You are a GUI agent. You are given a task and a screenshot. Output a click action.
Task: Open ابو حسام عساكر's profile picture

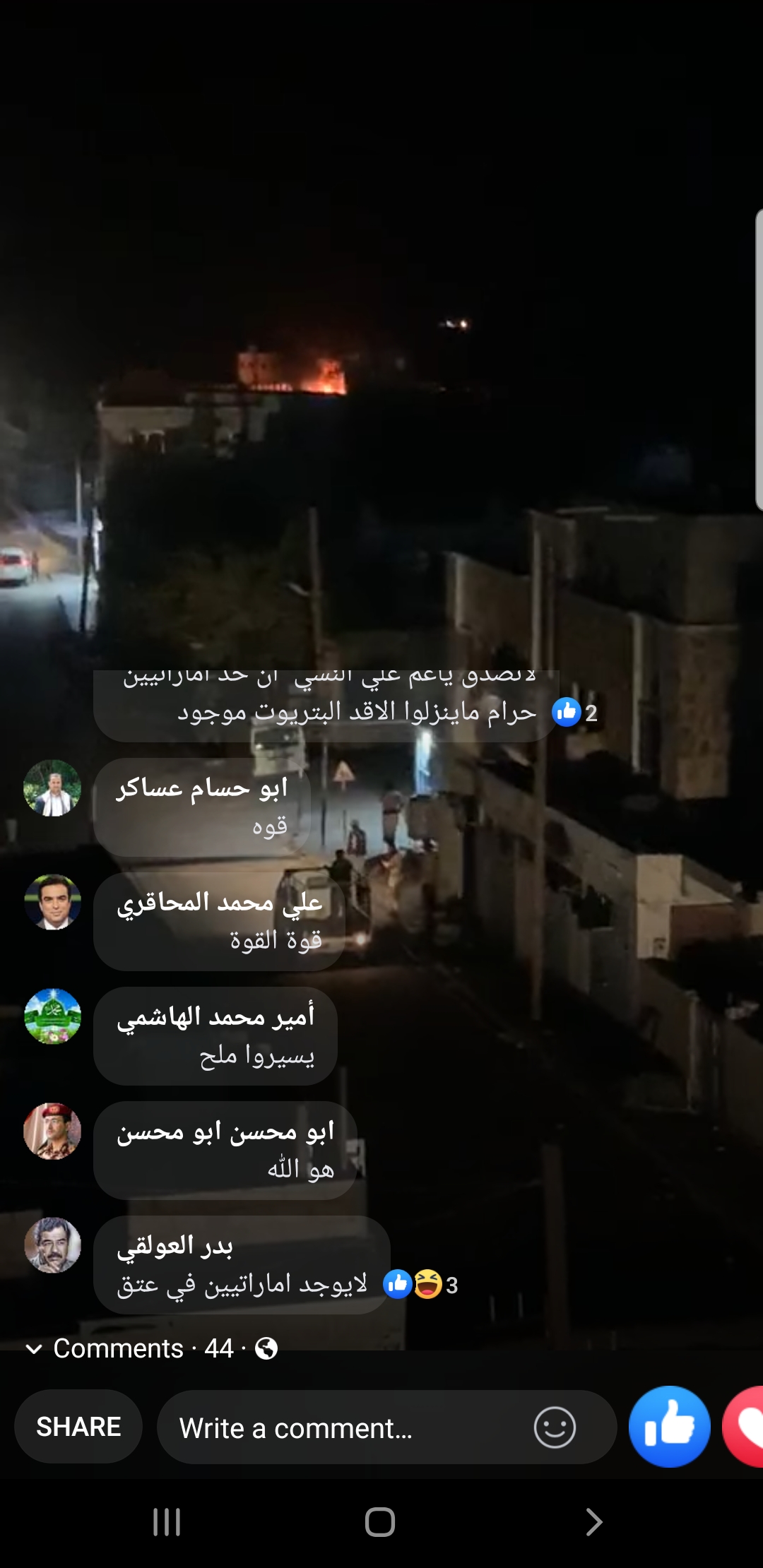[52, 788]
